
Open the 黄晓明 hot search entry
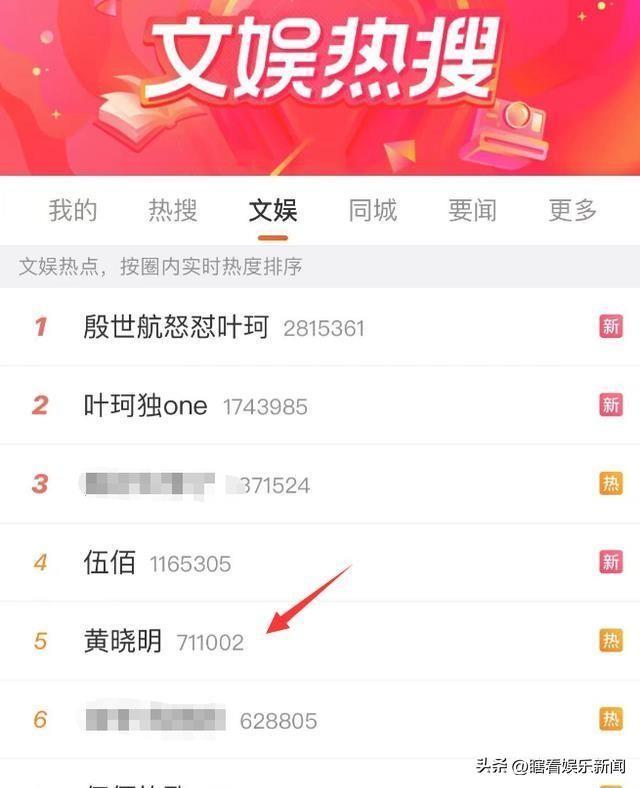123,641
